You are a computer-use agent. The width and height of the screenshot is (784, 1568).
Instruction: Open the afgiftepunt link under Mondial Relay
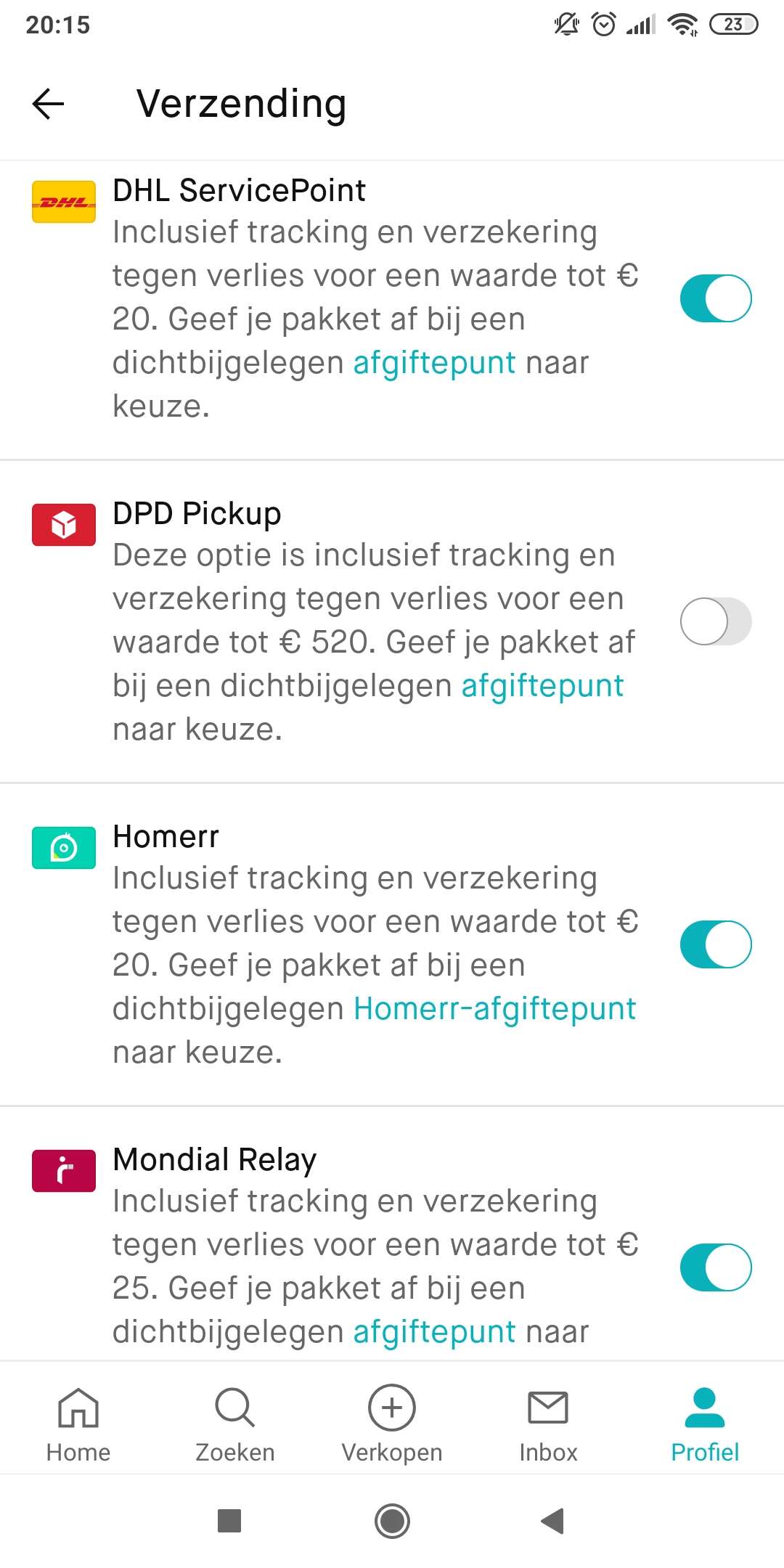point(434,1332)
